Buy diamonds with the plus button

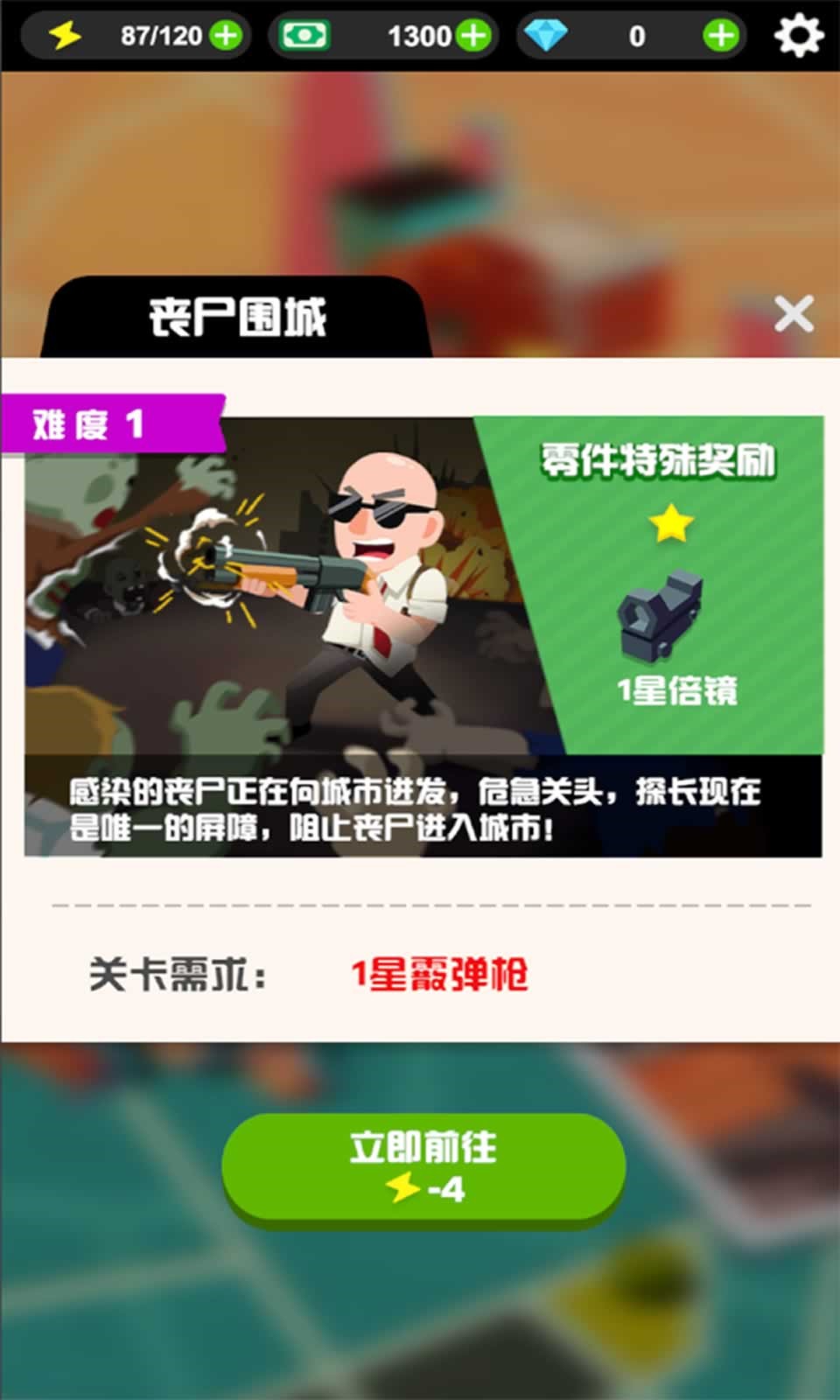pyautogui.click(x=721, y=36)
